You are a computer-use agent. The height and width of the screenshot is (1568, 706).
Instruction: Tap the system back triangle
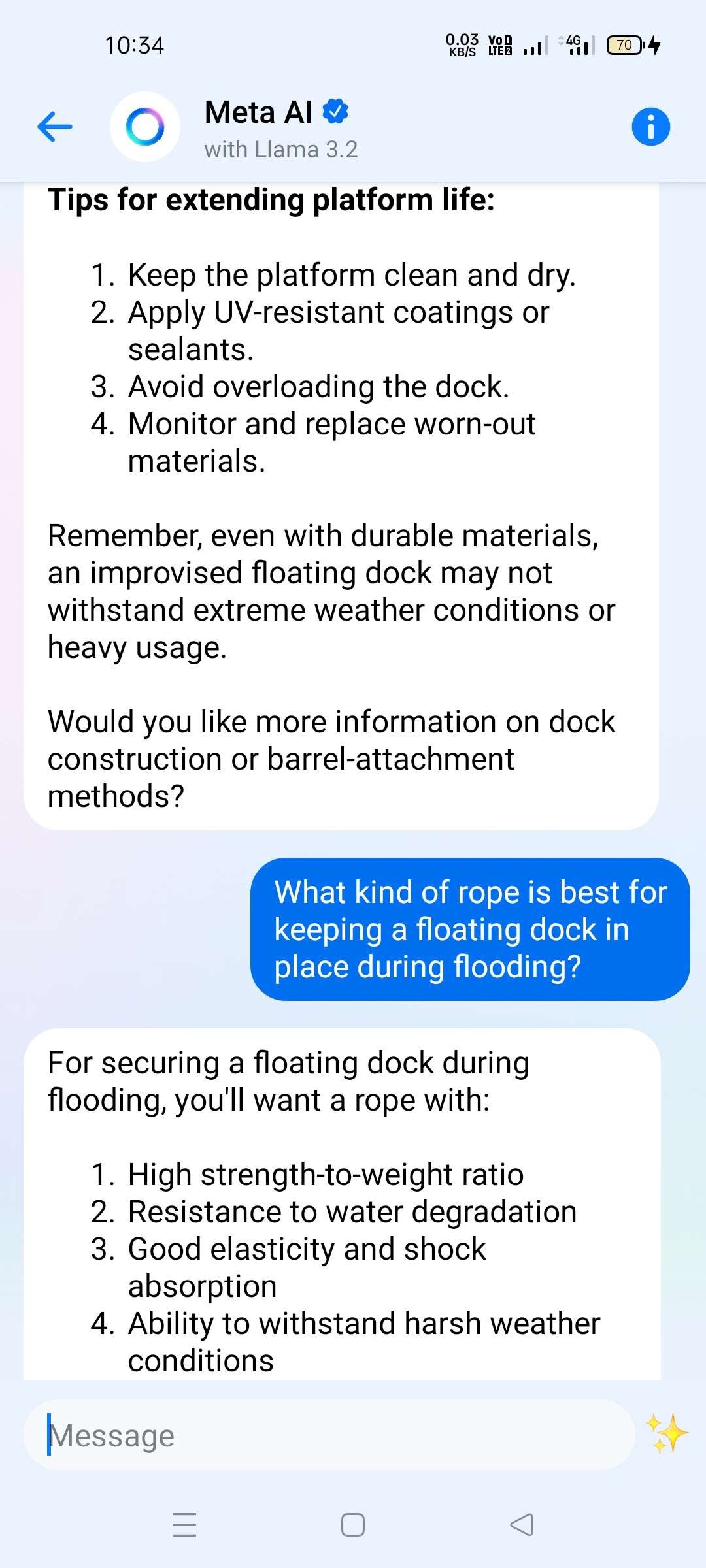[x=522, y=1524]
